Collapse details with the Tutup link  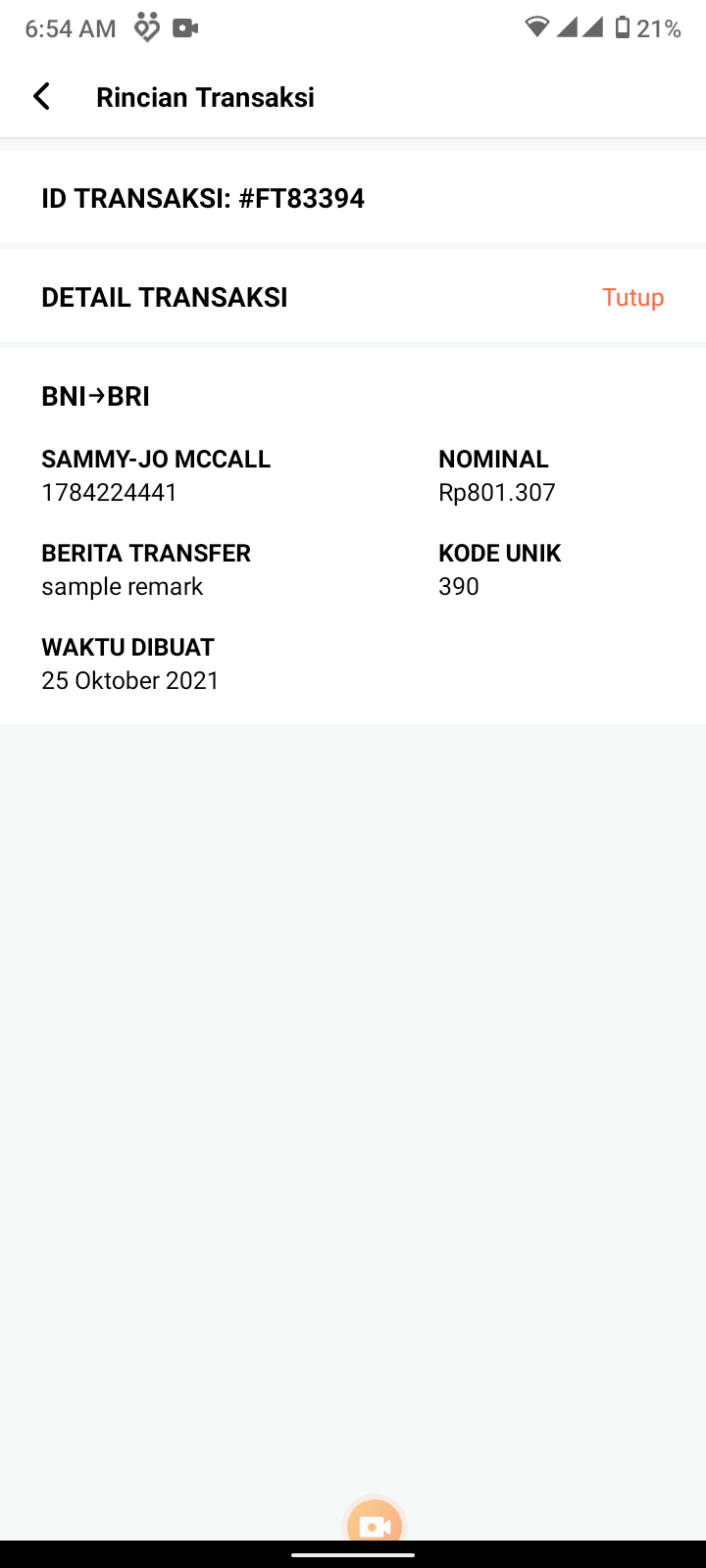click(x=632, y=297)
